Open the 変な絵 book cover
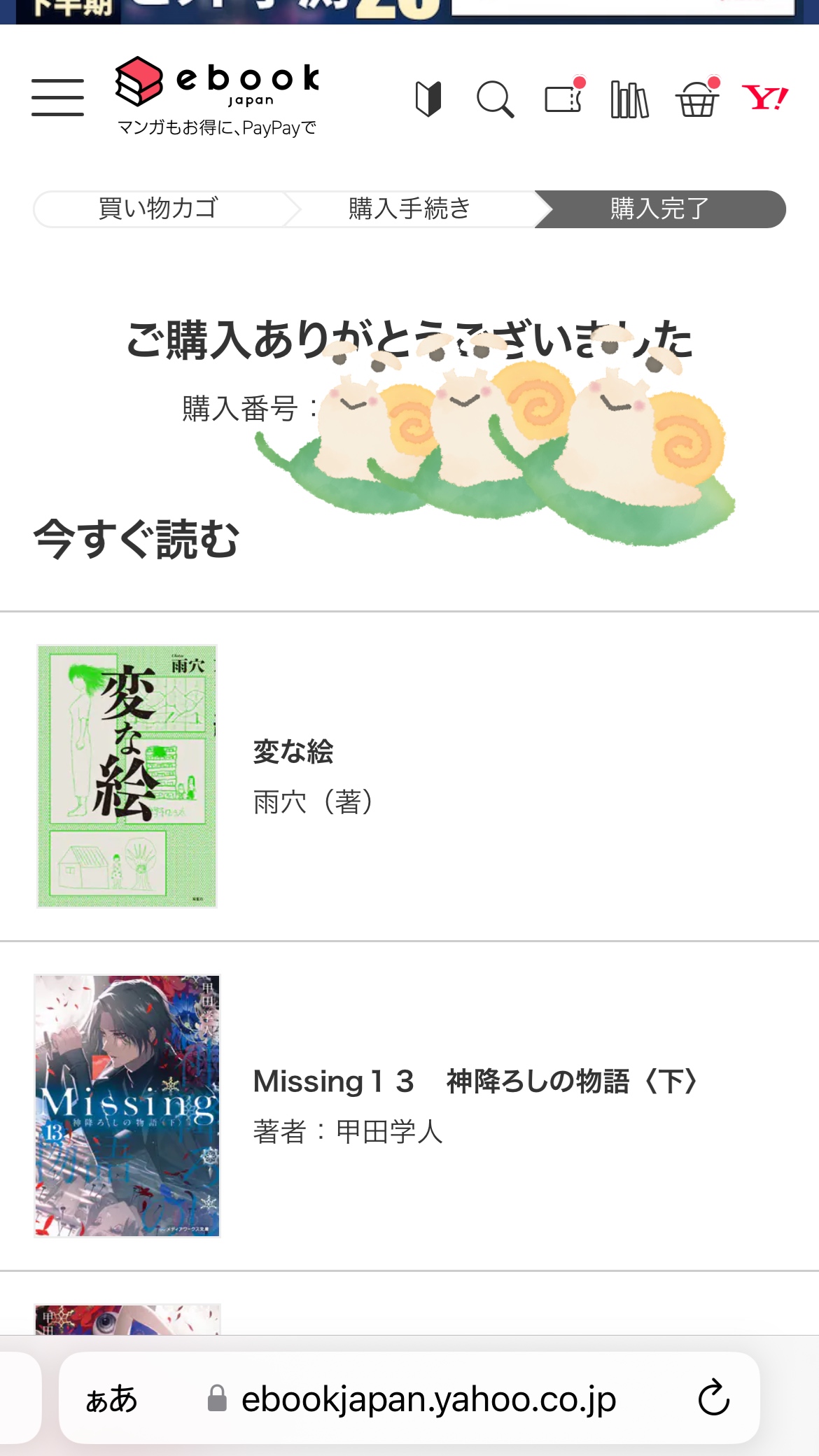The width and height of the screenshot is (819, 1456). click(x=127, y=776)
